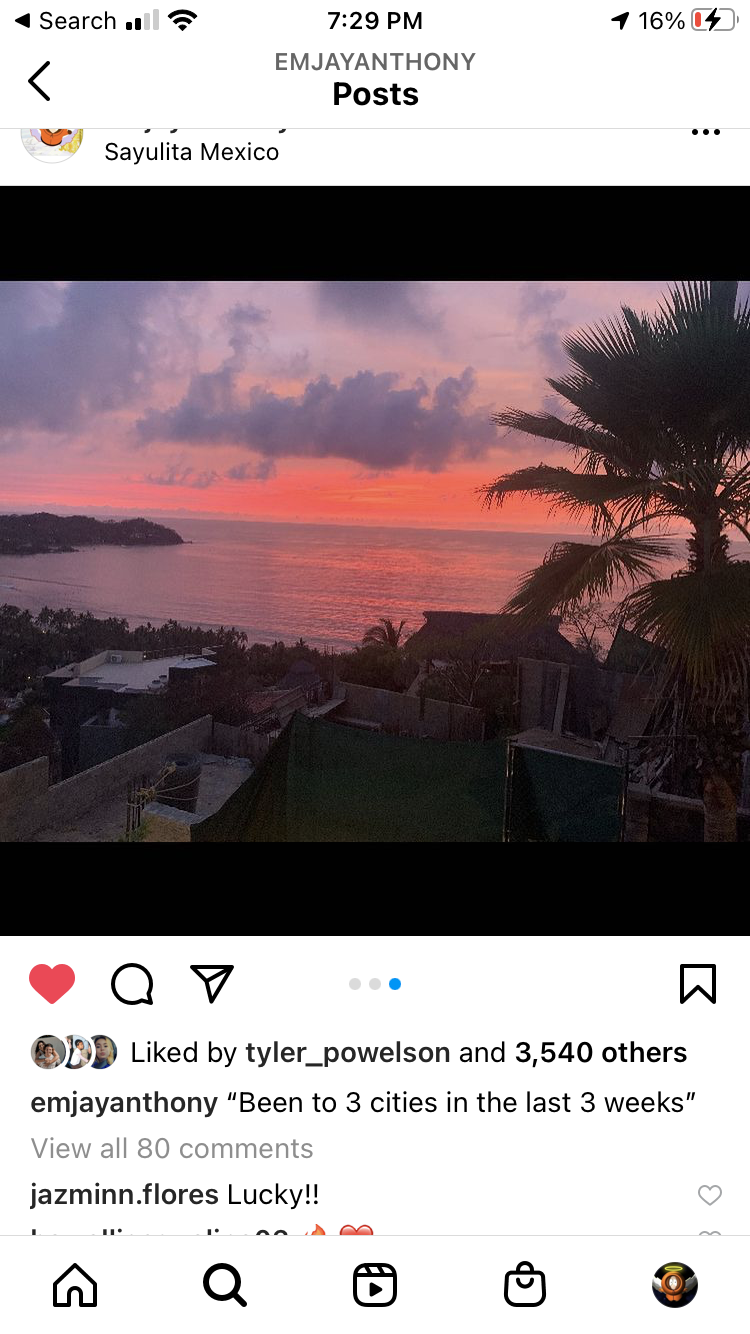
Task: Switch to the Reels tab
Action: [x=375, y=1285]
